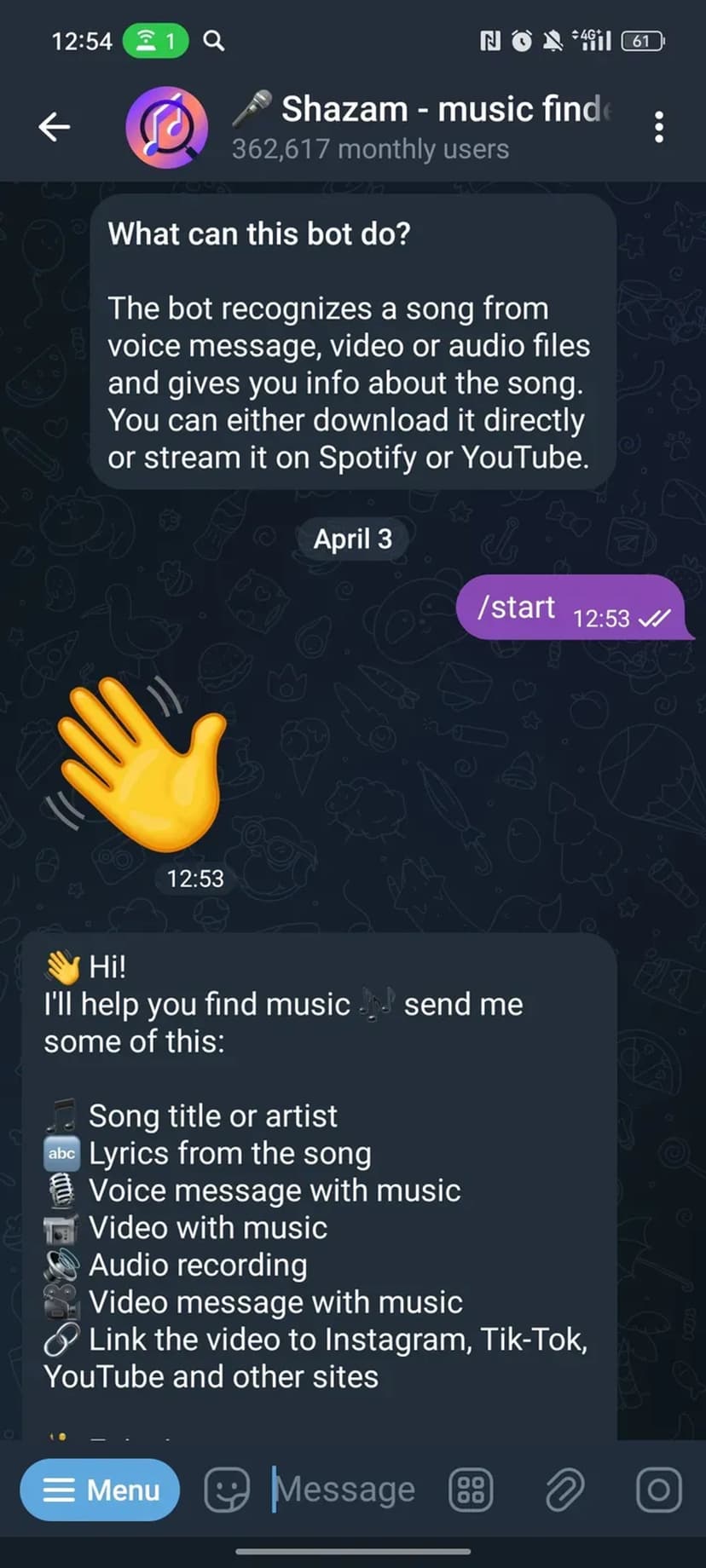
Task: Open the emoji and sticker picker
Action: pos(227,1490)
